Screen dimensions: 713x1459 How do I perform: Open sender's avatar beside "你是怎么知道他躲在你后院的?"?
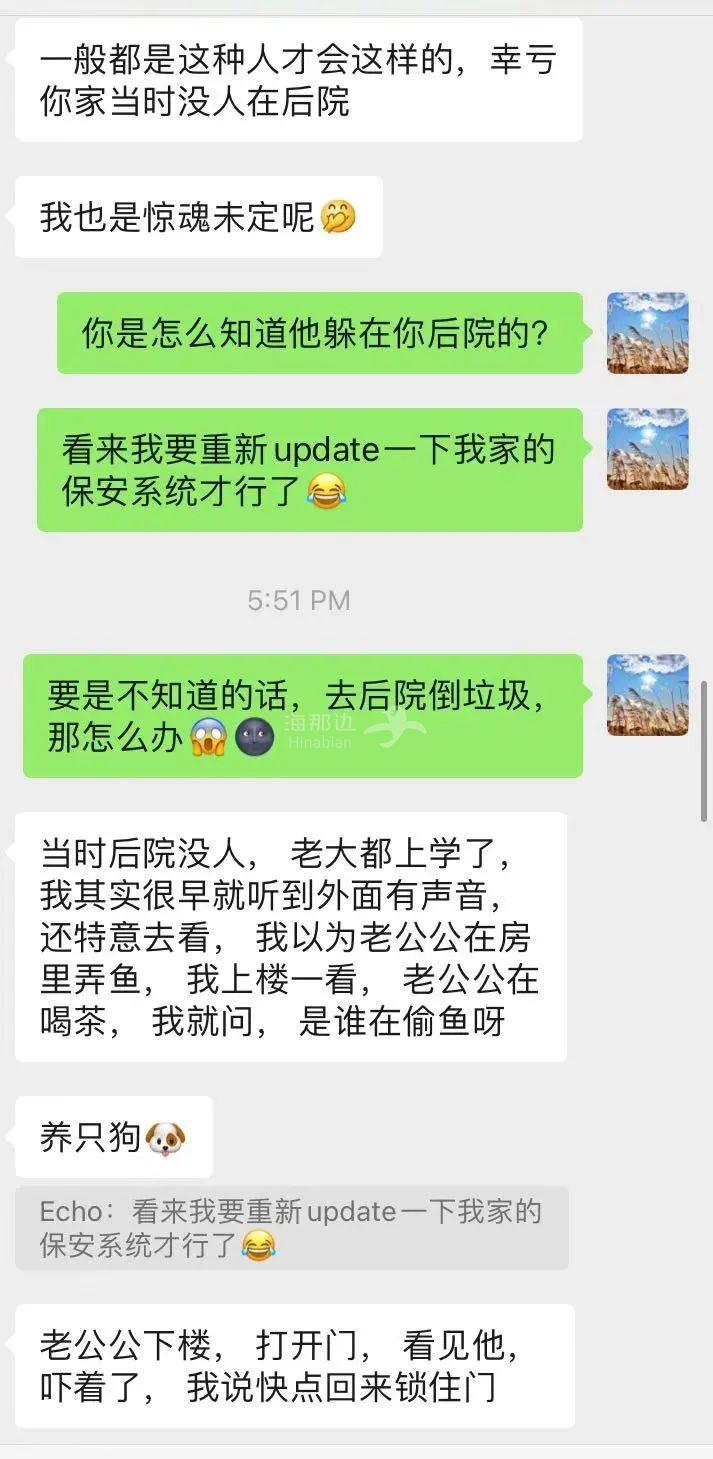point(647,333)
